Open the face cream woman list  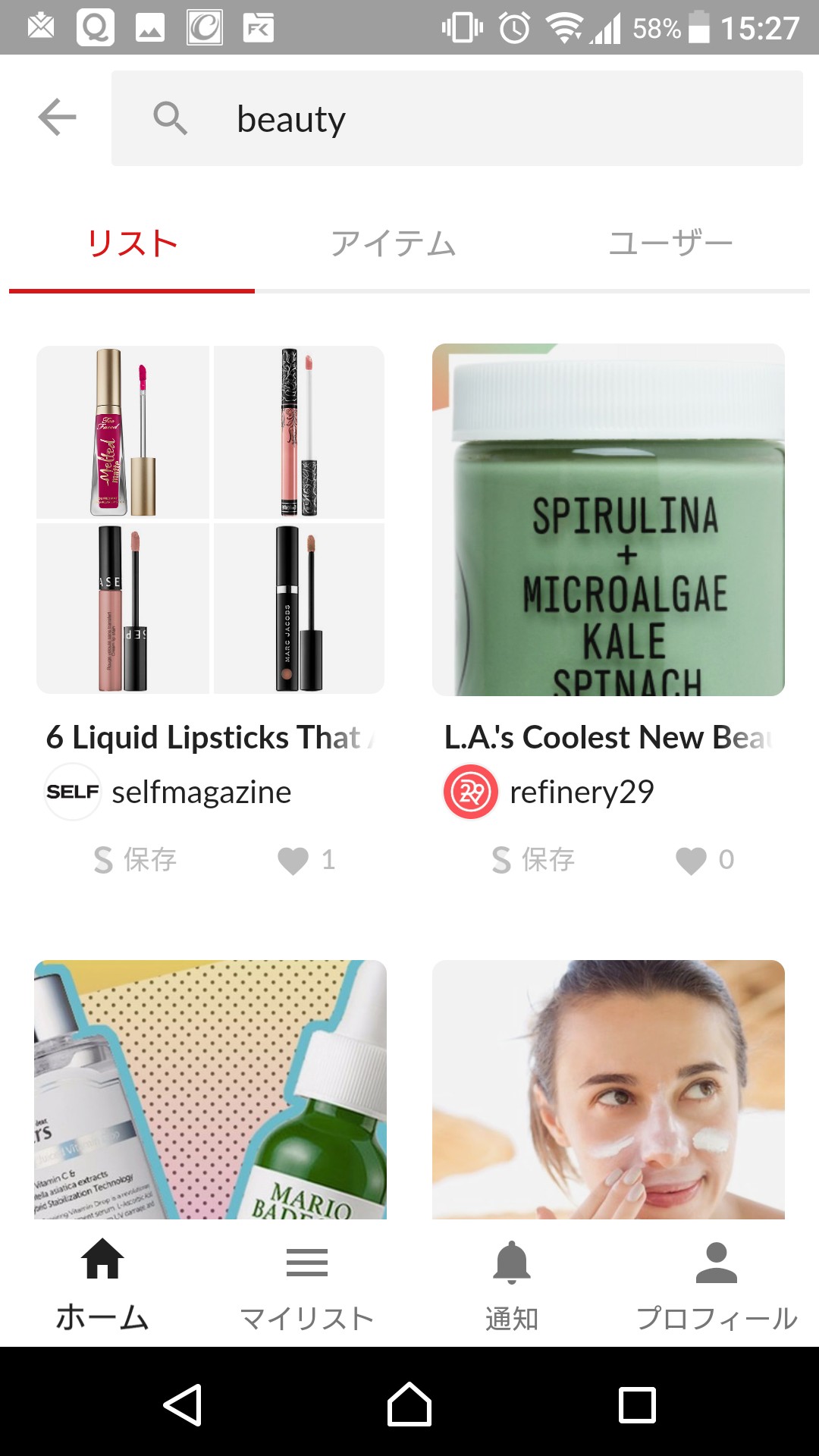tap(608, 1089)
